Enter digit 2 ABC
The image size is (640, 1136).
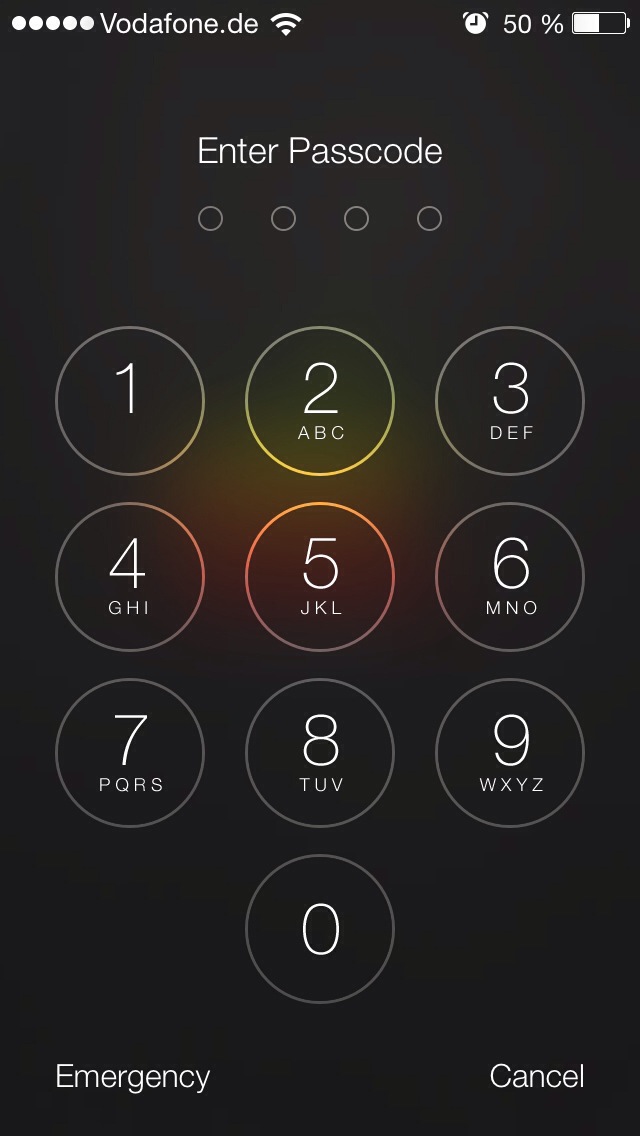pos(320,401)
